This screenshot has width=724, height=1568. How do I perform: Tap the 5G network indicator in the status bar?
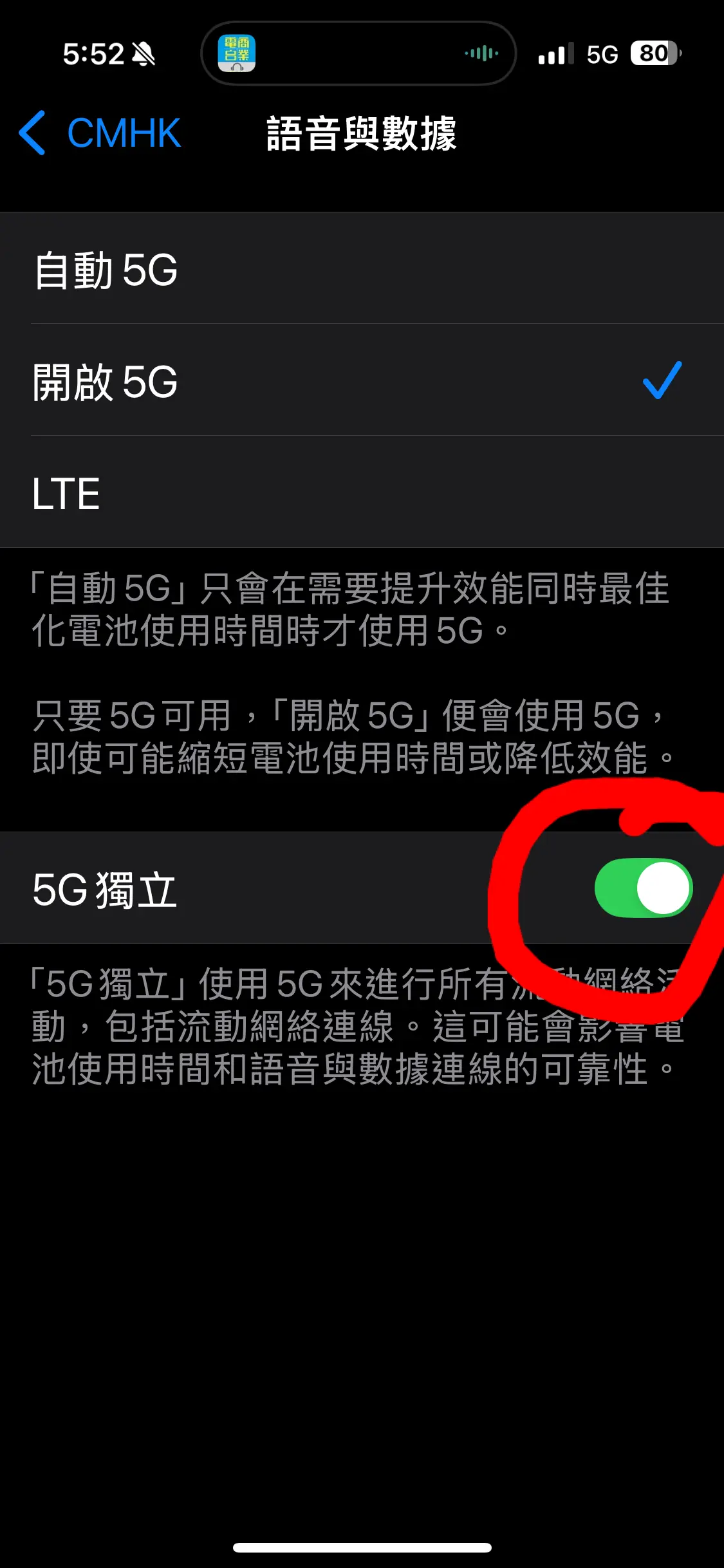click(602, 54)
